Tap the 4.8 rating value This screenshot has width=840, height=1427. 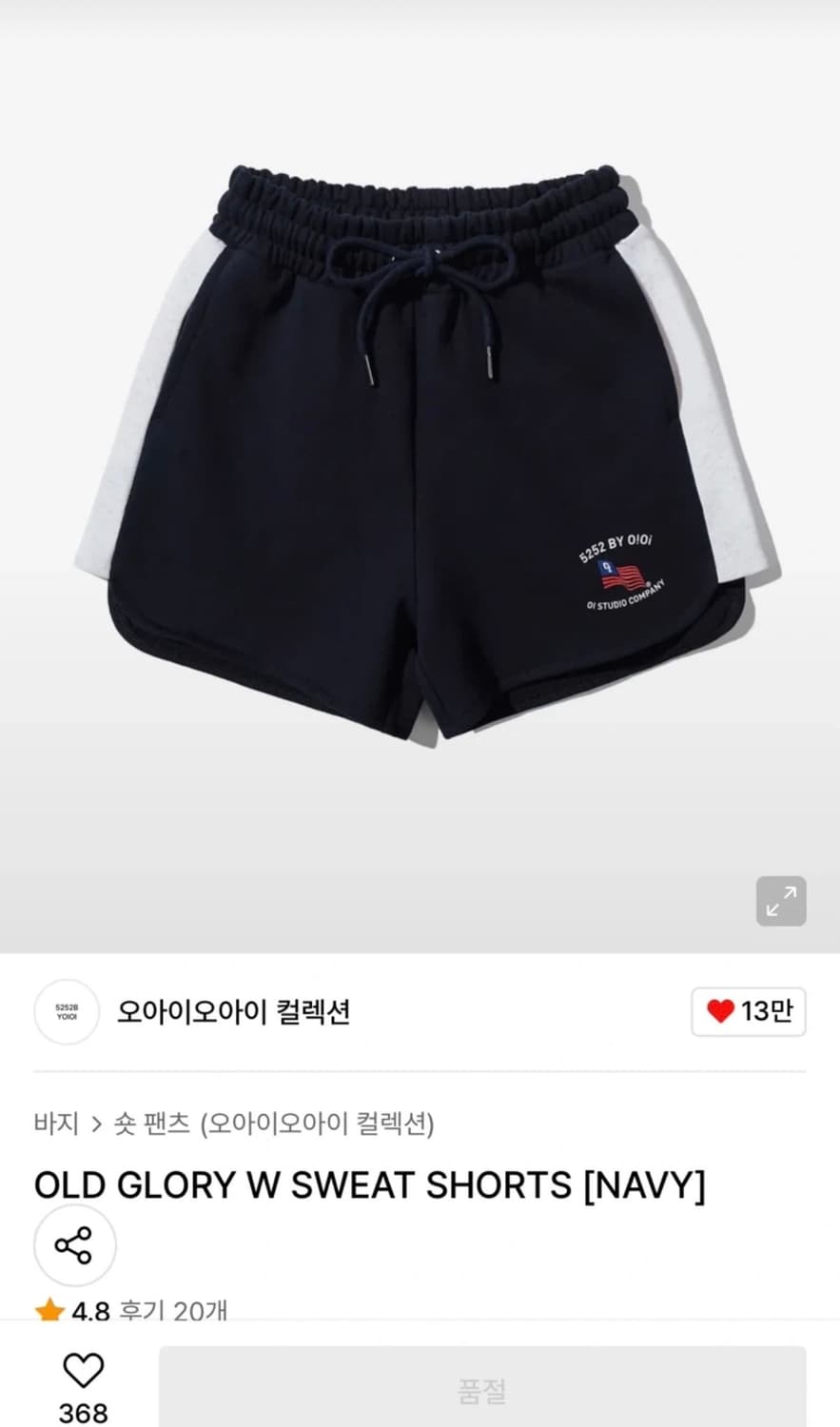point(91,1310)
